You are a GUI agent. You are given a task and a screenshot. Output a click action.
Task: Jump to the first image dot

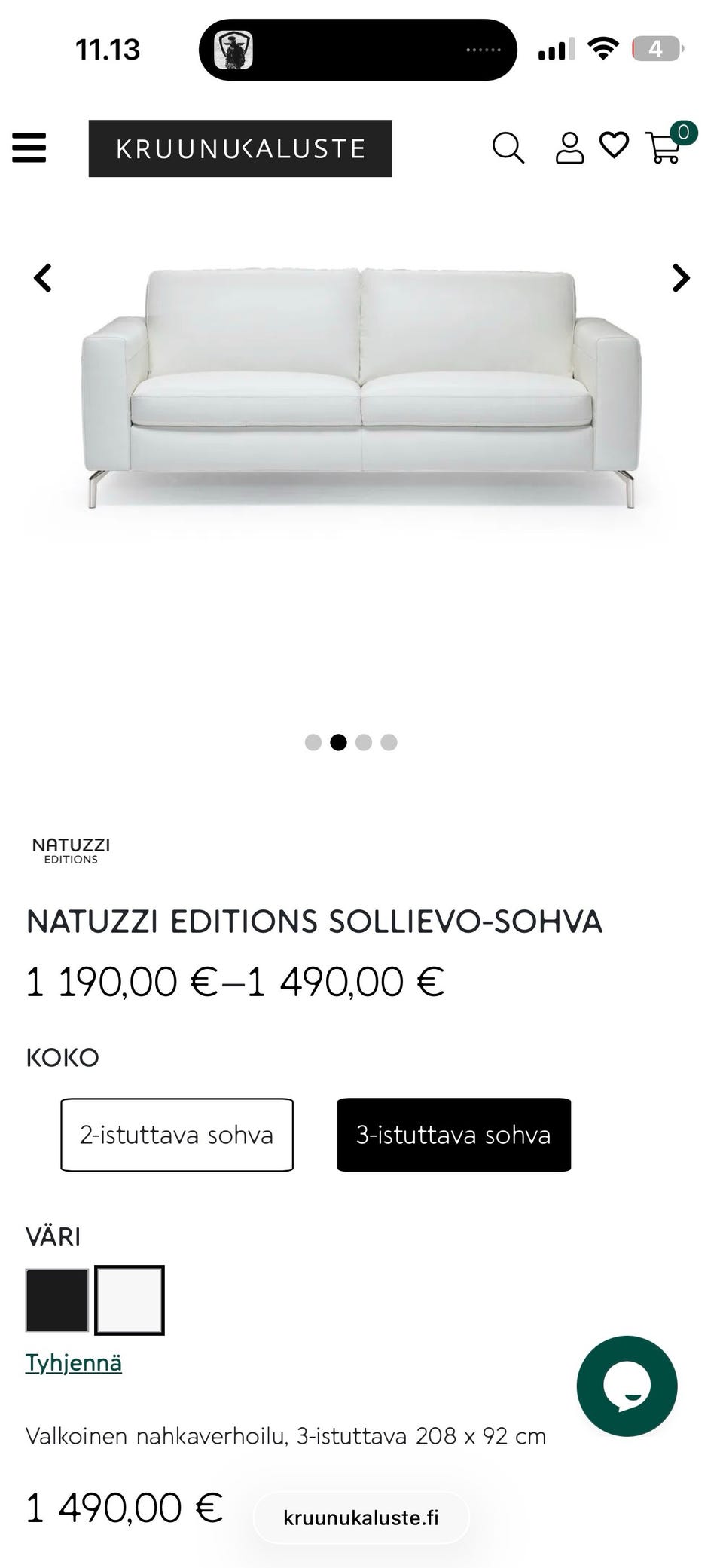[313, 742]
